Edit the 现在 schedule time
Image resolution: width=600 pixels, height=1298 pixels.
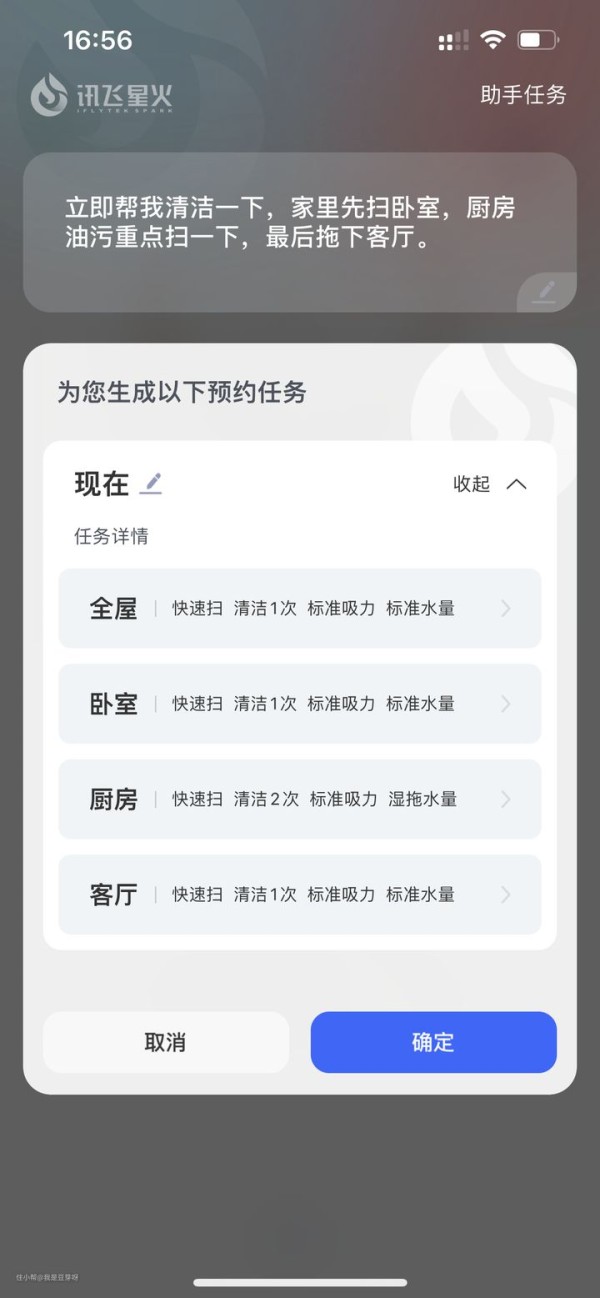pyautogui.click(x=151, y=484)
